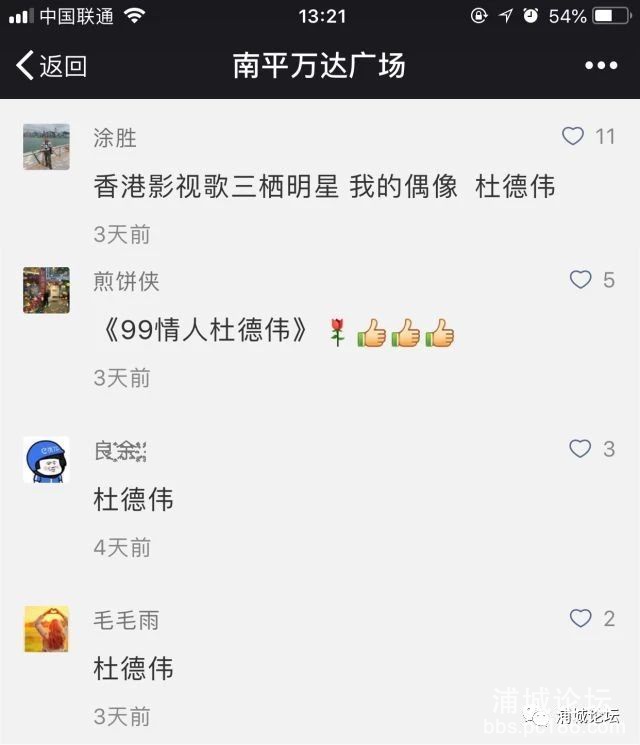The image size is (640, 745).
Task: Open 煎饼侠's profile avatar
Action: tap(46, 291)
